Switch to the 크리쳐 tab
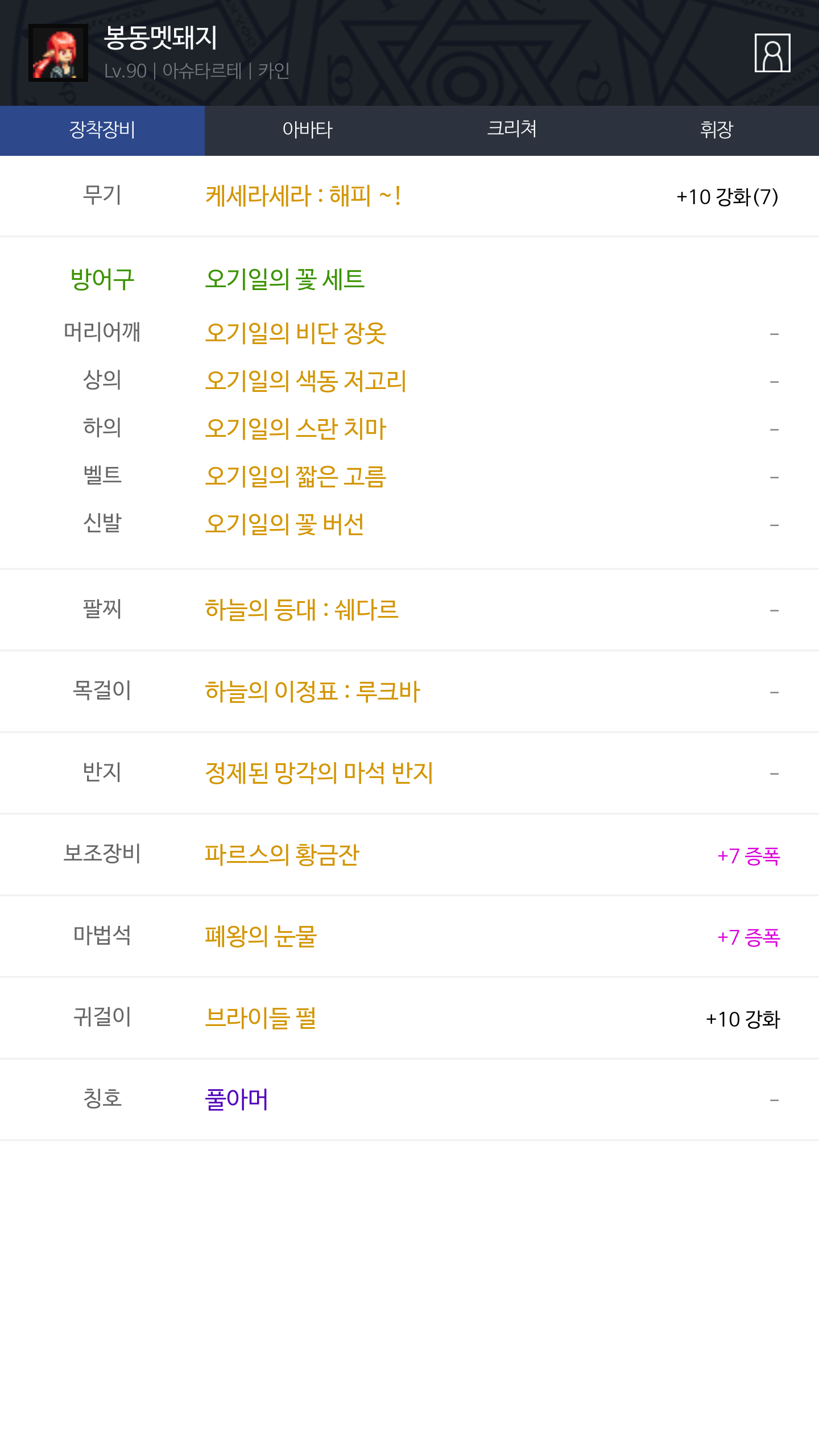This screenshot has height=1456, width=819. coord(512,130)
